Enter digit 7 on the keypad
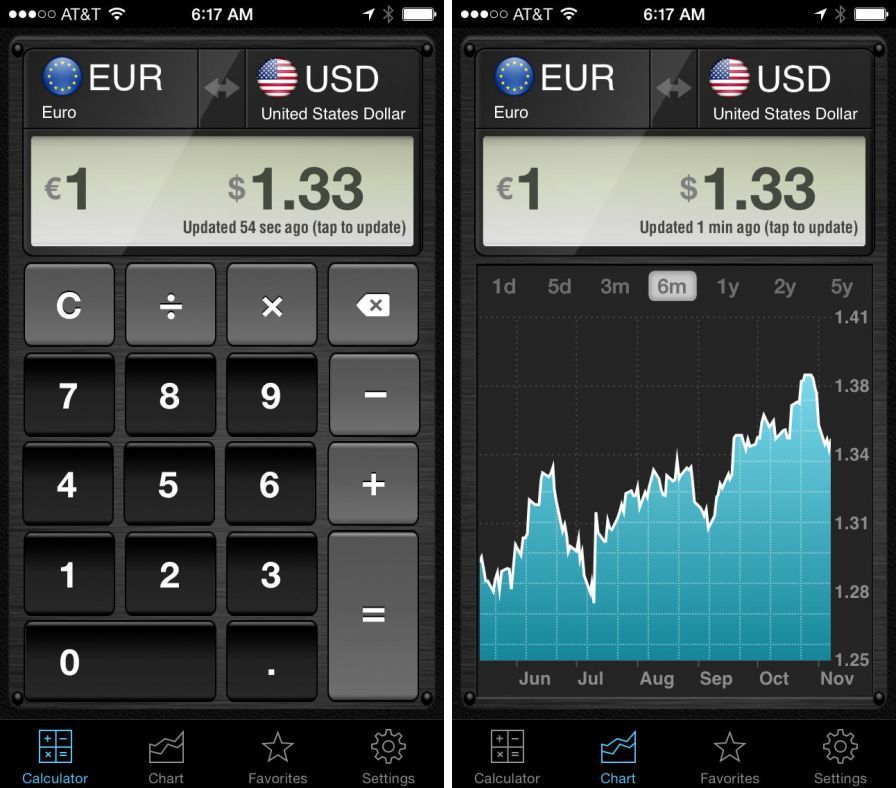Viewport: 896px width, 788px height. click(68, 396)
